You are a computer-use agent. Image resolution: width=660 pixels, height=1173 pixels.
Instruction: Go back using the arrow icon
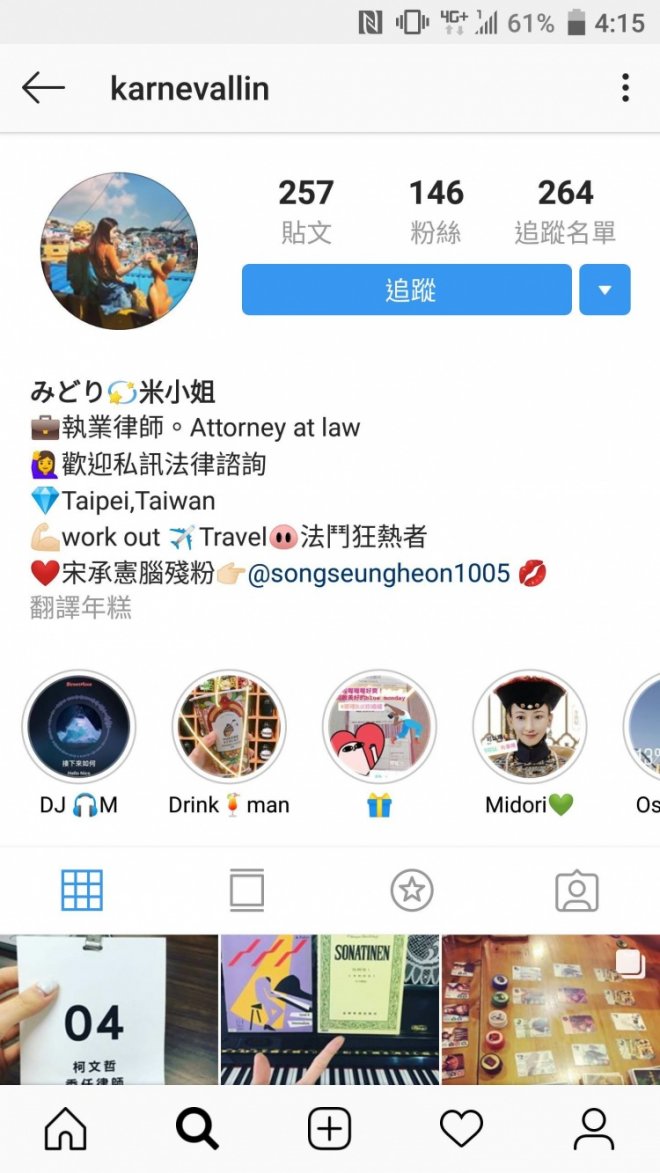[x=43, y=88]
